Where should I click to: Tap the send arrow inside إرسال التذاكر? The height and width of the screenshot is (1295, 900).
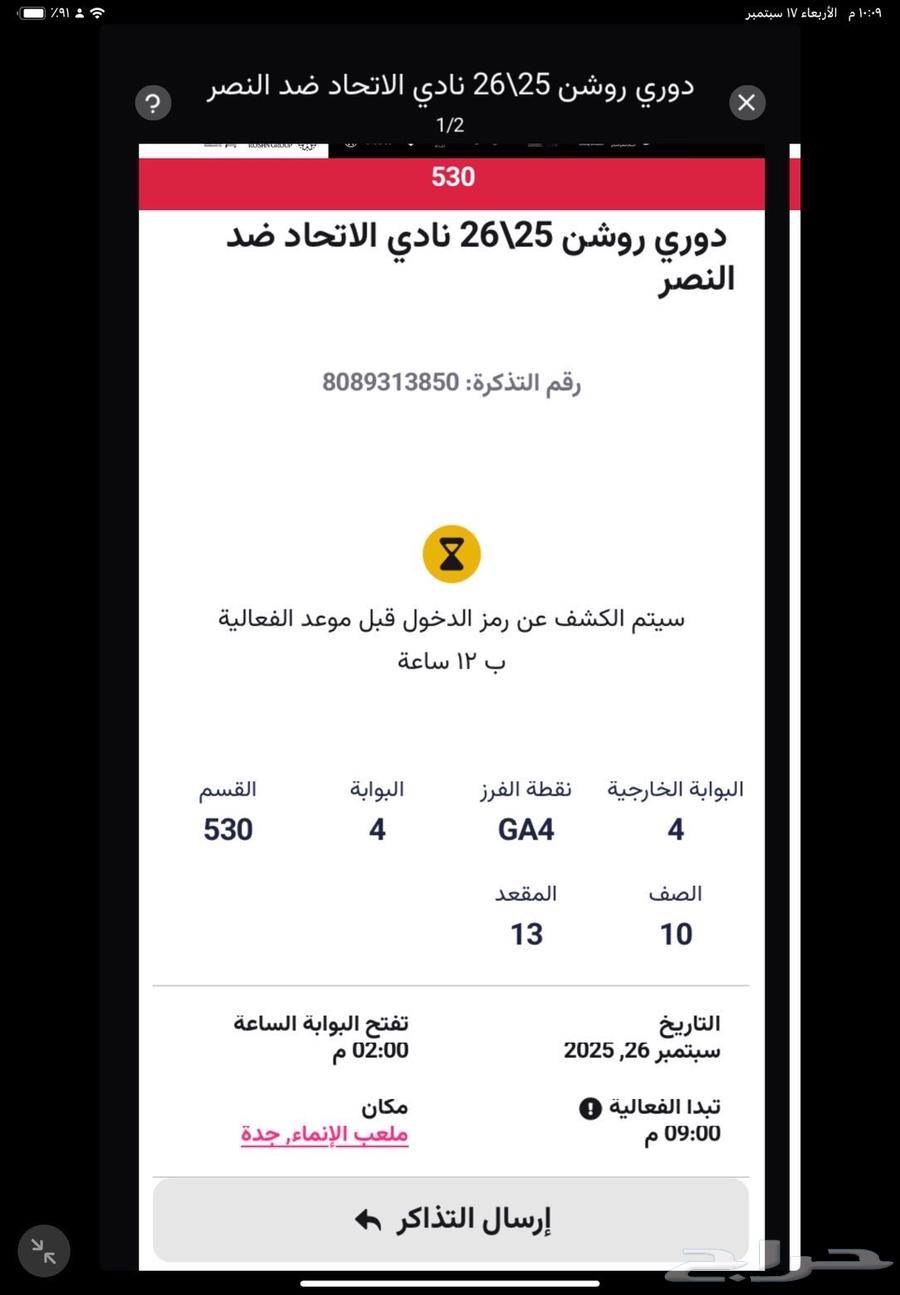[370, 1219]
